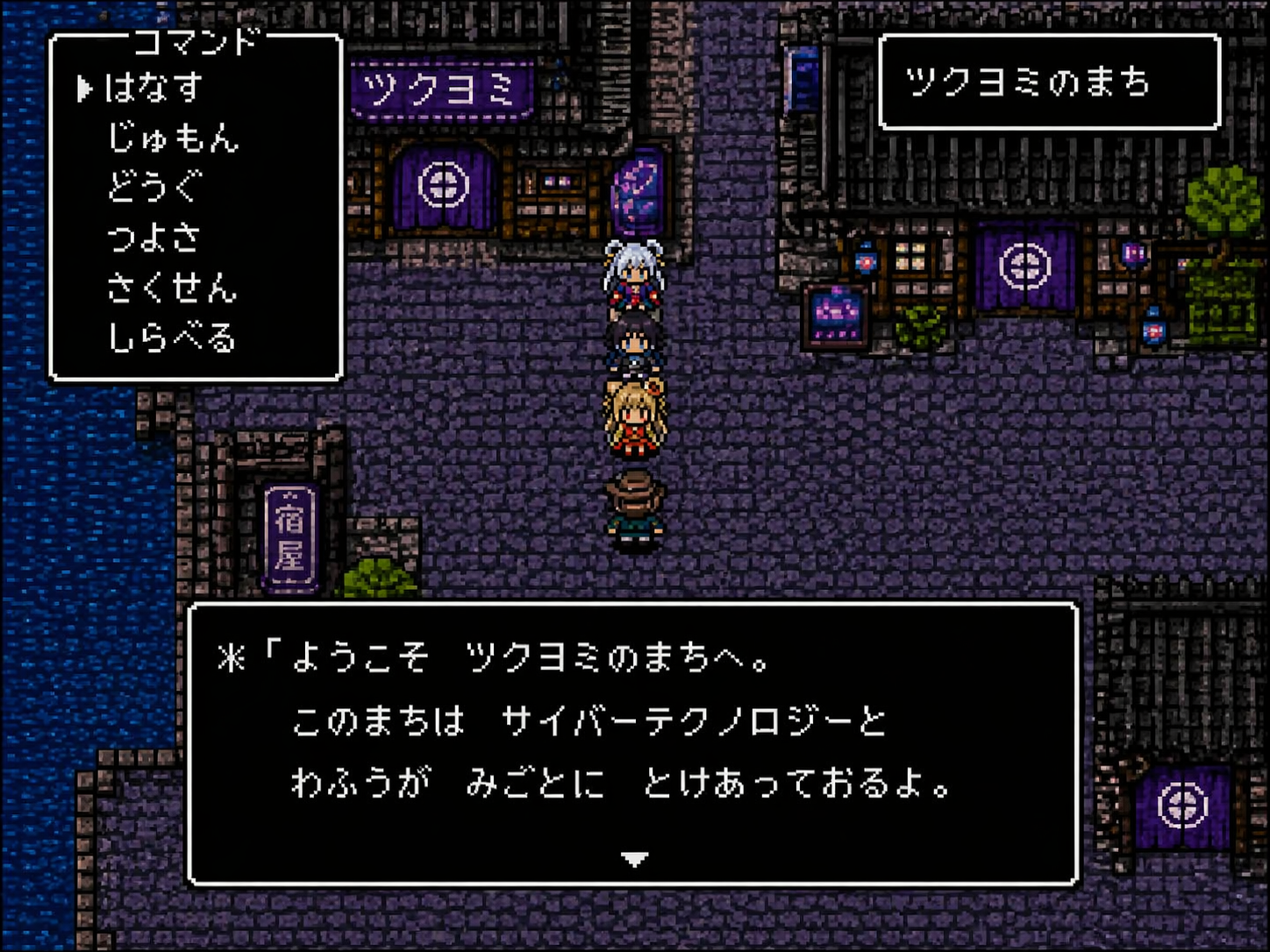Choose the しらべる command
This screenshot has height=952, width=1270.
click(172, 337)
